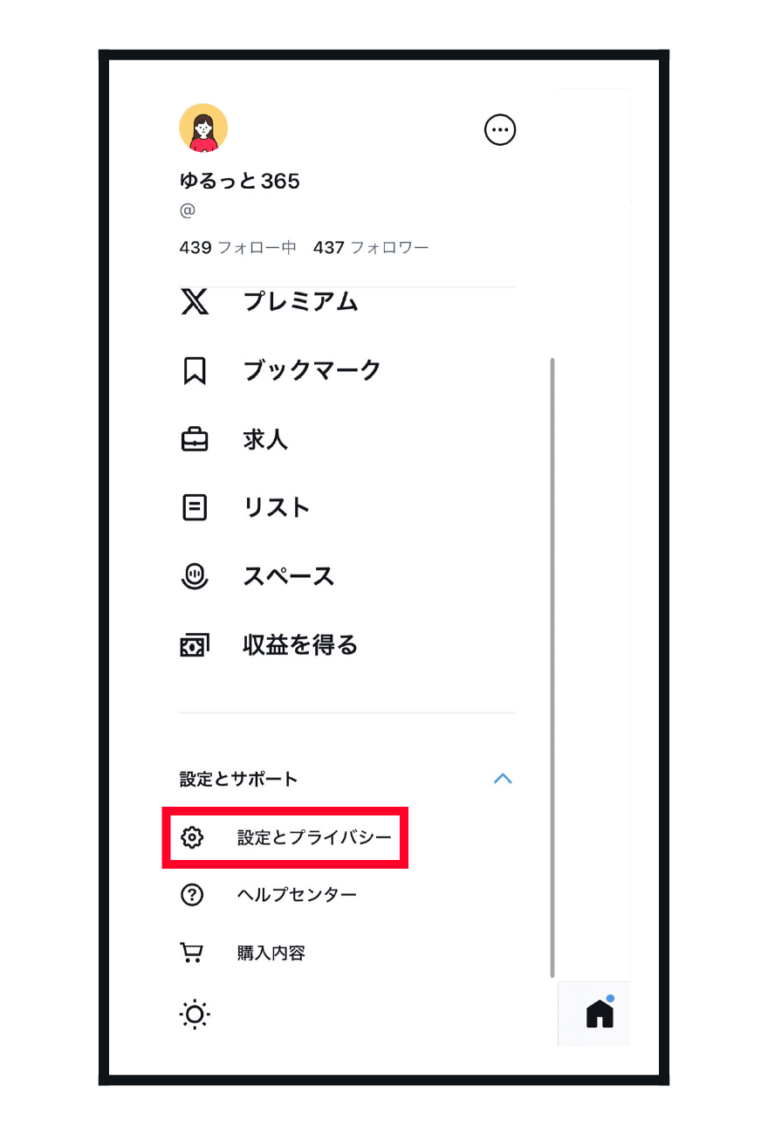
Task: Go to 求人
Action: click(x=265, y=440)
